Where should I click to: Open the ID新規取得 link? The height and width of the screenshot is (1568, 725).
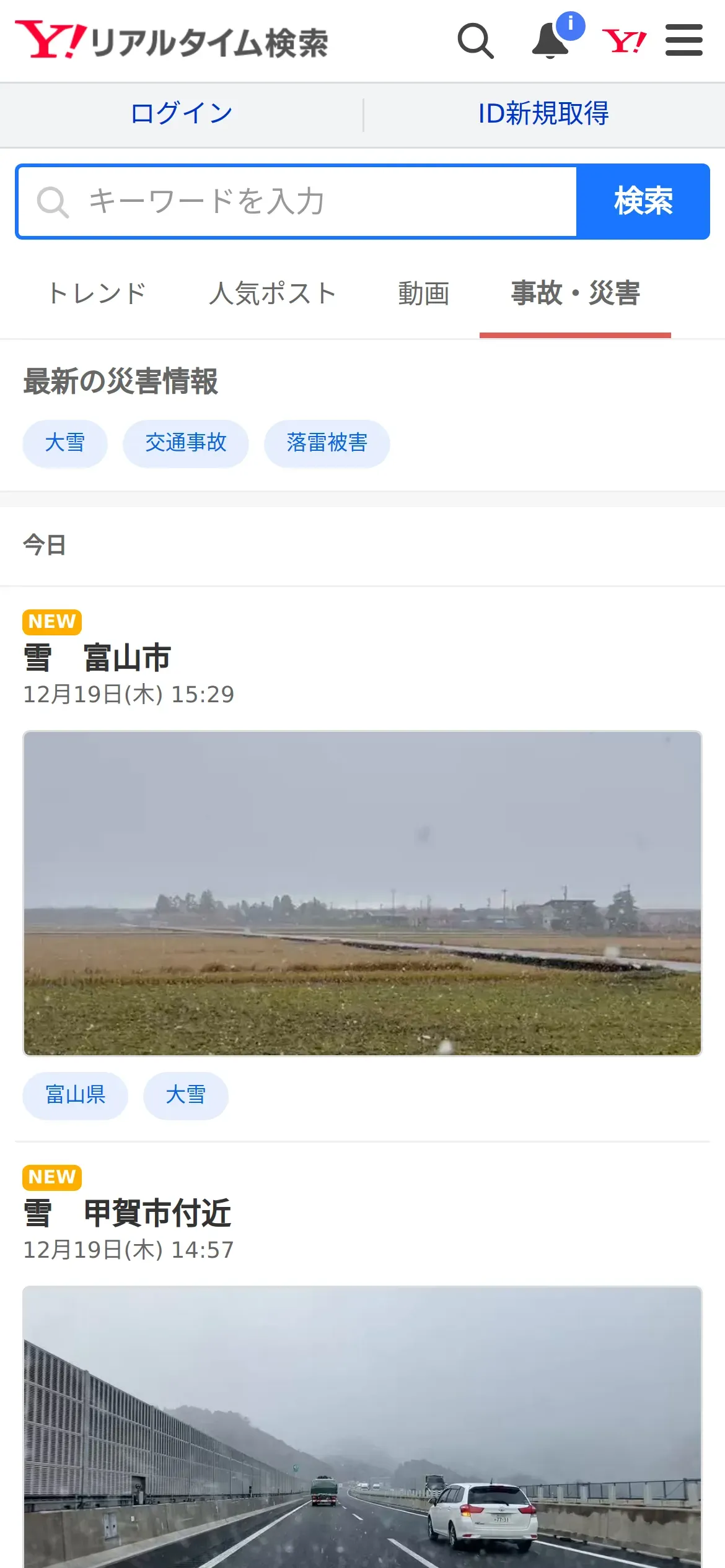[543, 114]
